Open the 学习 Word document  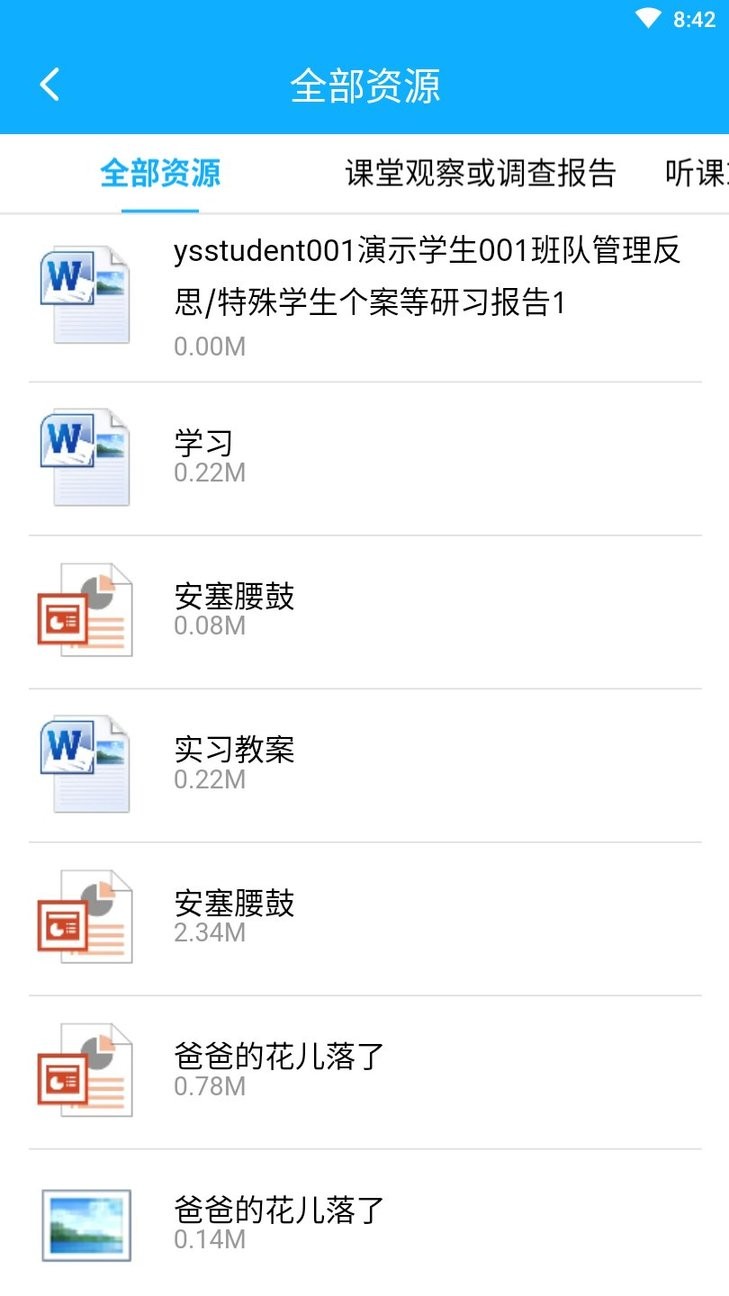[x=365, y=458]
